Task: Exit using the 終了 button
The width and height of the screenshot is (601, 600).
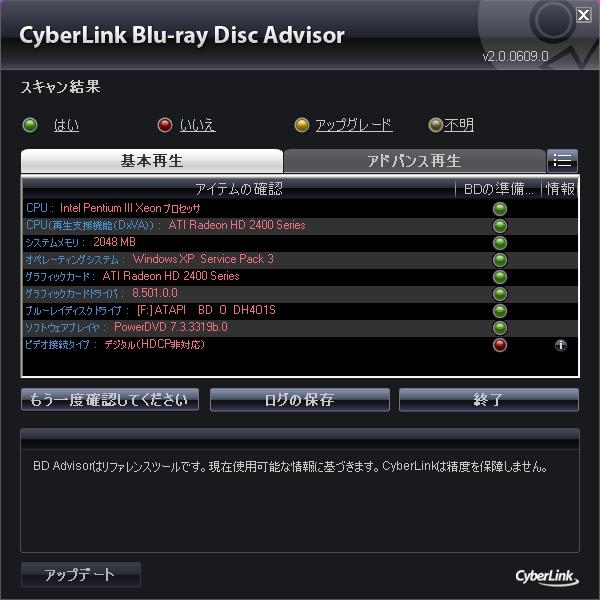Action: point(489,400)
